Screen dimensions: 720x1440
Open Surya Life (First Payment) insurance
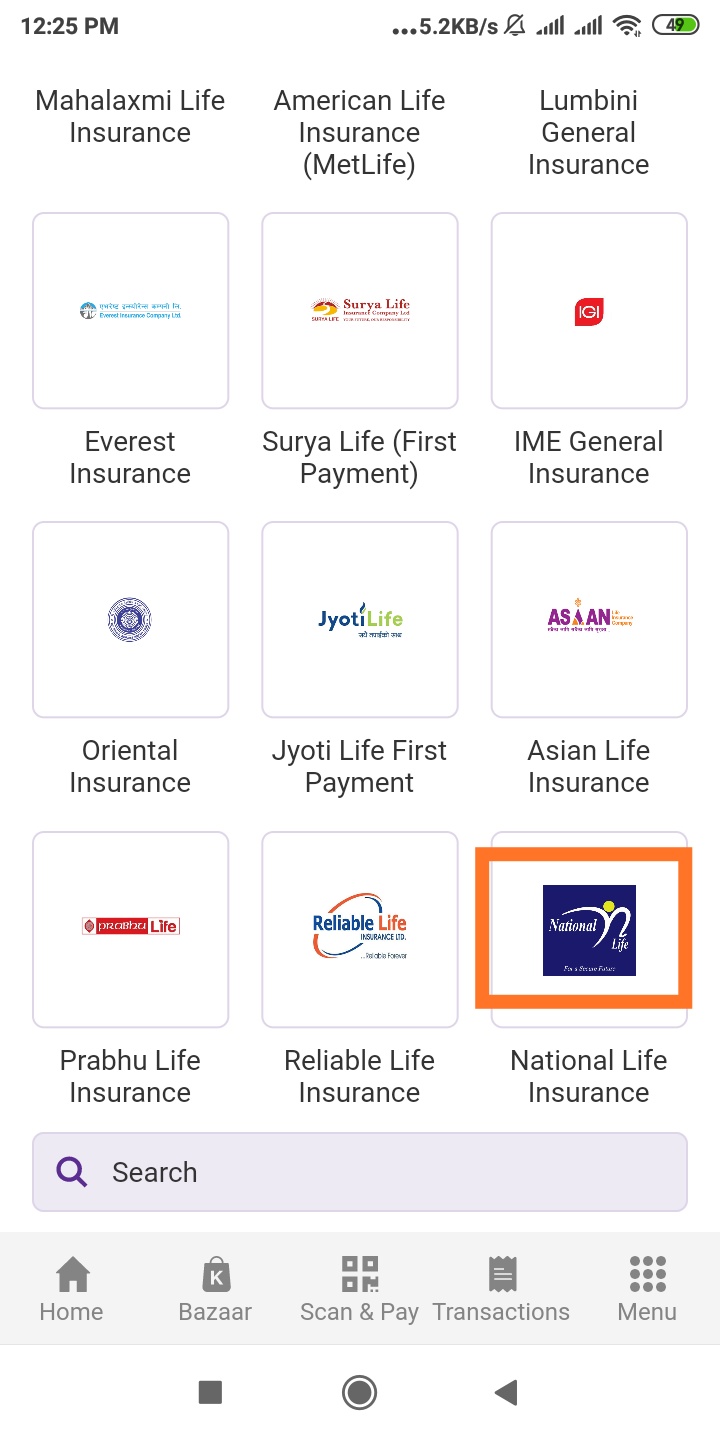(359, 310)
